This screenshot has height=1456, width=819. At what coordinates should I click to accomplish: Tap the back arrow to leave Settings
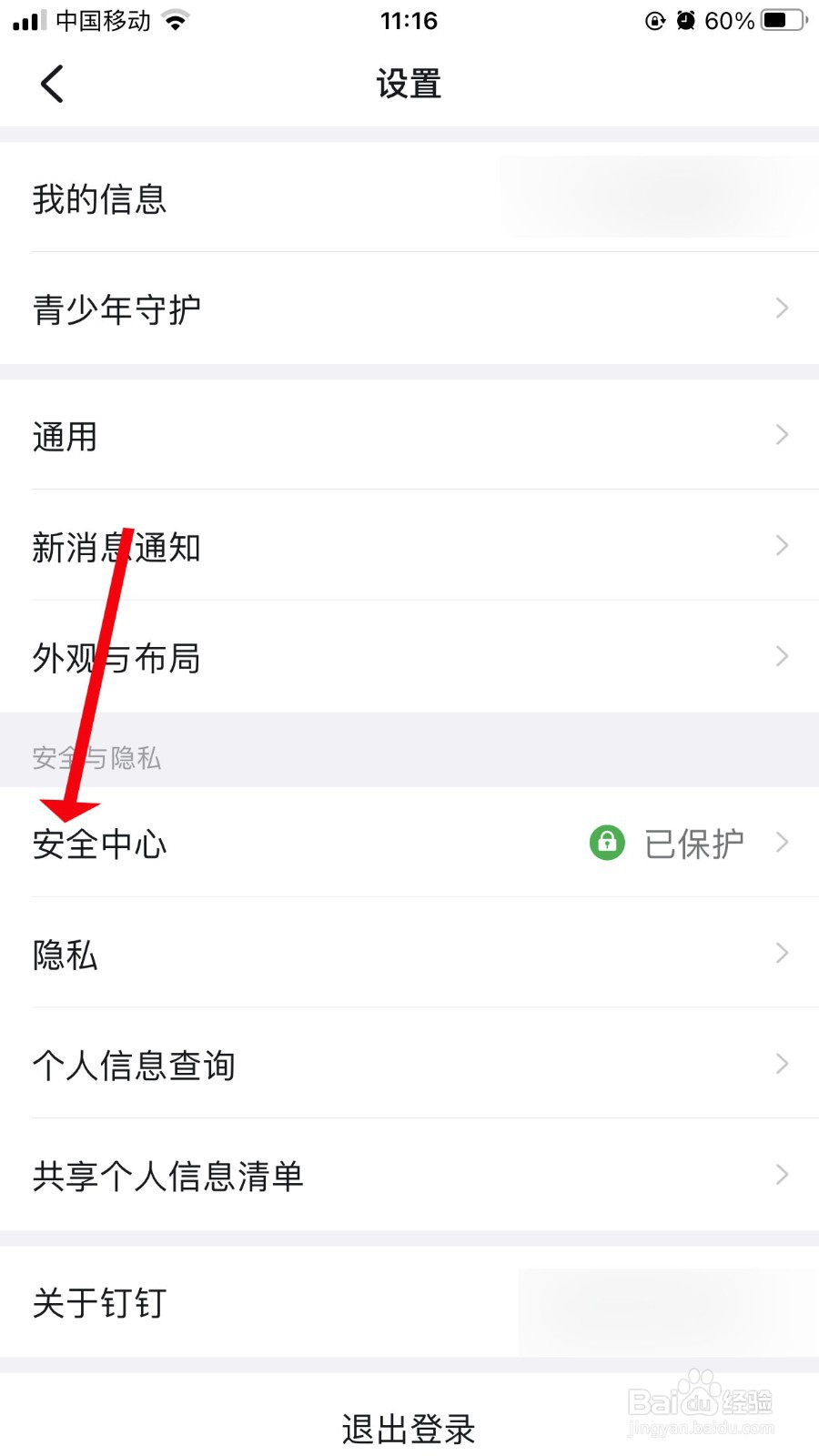point(52,83)
